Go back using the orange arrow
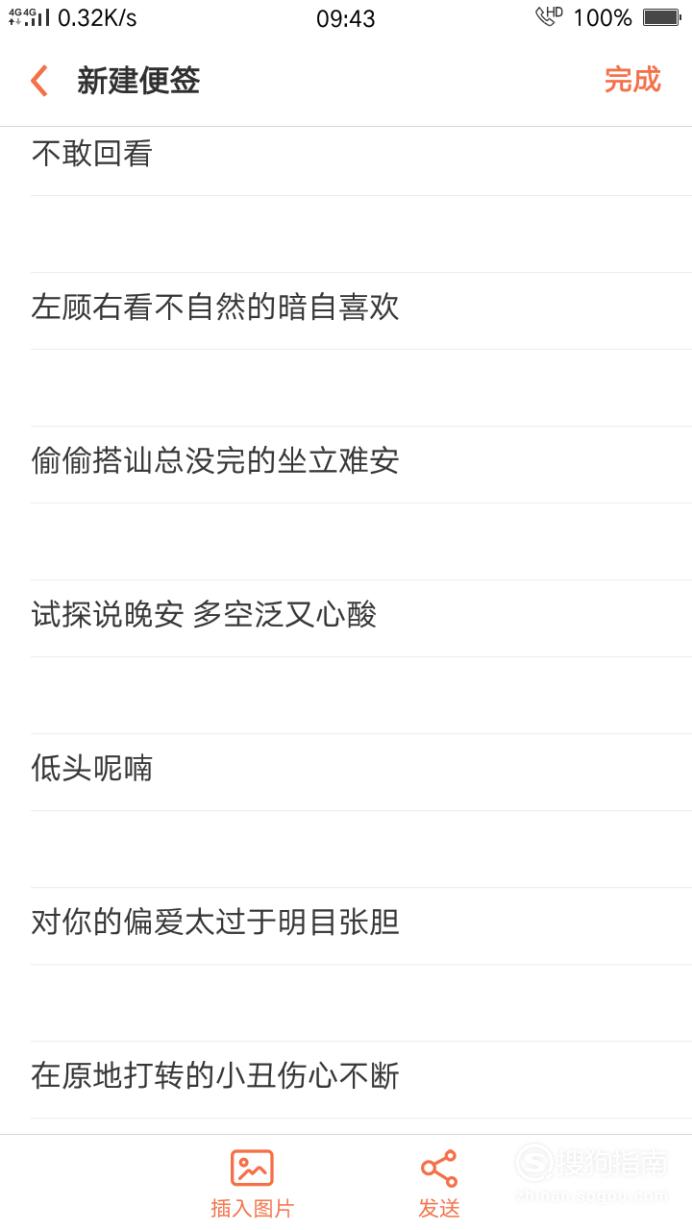 39,81
